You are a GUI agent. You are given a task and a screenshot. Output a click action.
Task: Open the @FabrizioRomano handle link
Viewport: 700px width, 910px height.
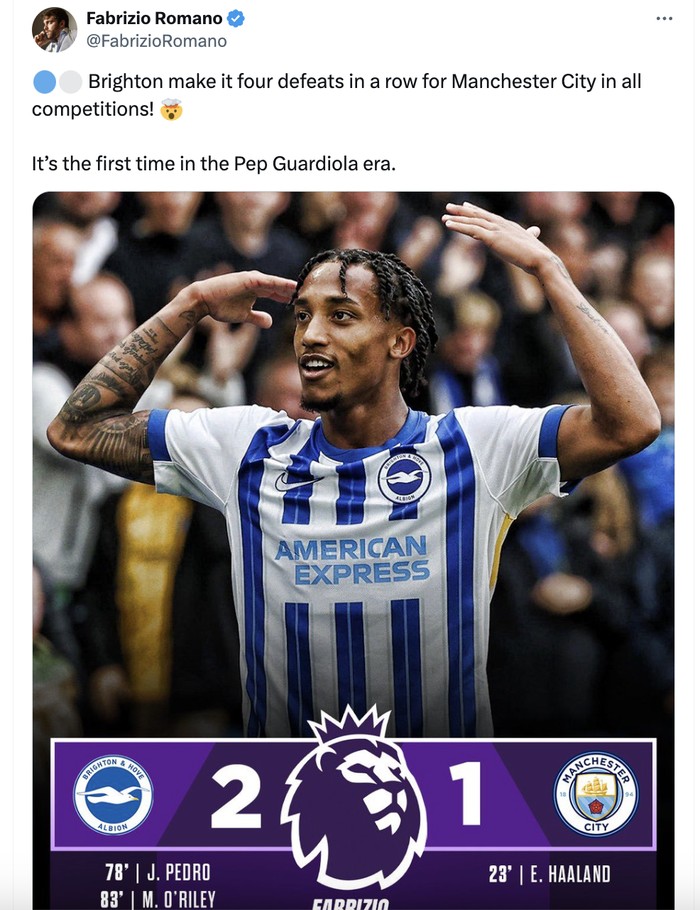pyautogui.click(x=156, y=41)
